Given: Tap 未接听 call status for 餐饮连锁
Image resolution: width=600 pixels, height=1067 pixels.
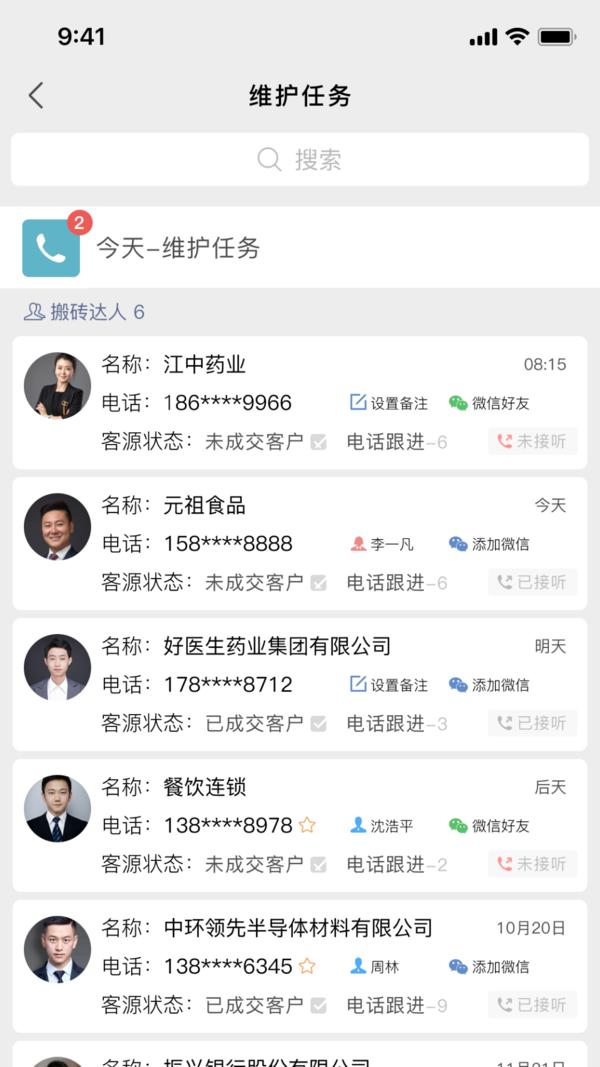Looking at the screenshot, I should [533, 864].
